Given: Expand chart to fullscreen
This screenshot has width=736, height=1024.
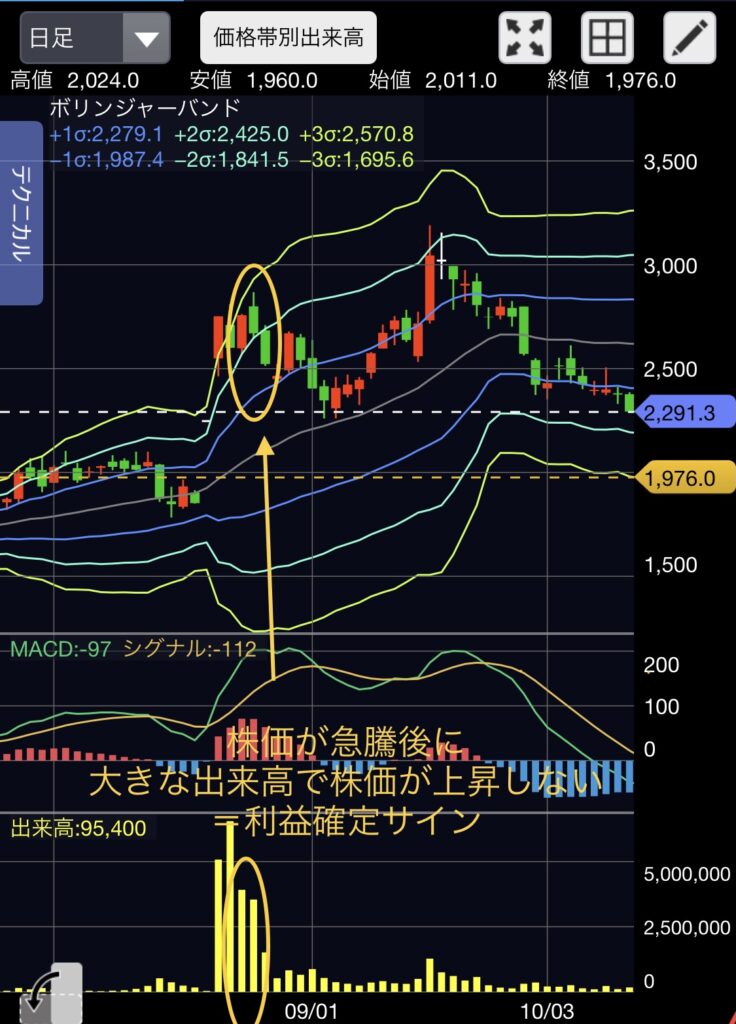Looking at the screenshot, I should (x=525, y=39).
